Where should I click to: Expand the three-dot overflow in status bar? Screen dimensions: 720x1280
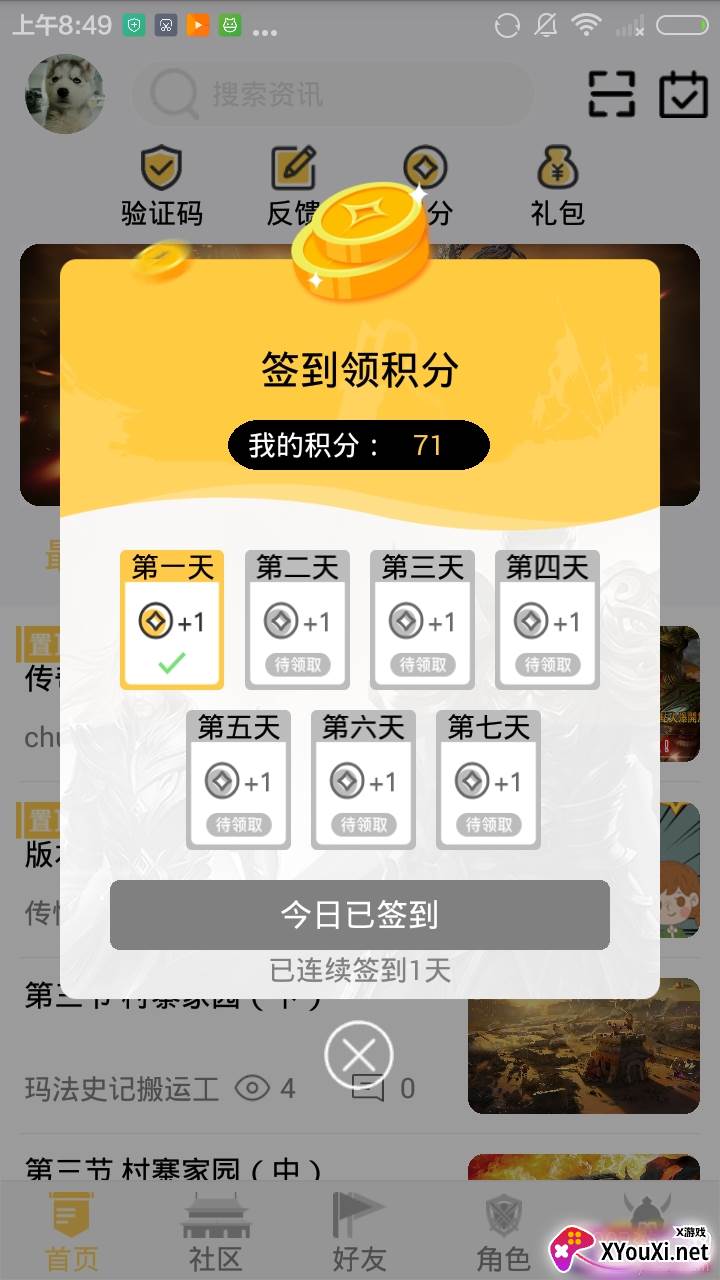266,32
